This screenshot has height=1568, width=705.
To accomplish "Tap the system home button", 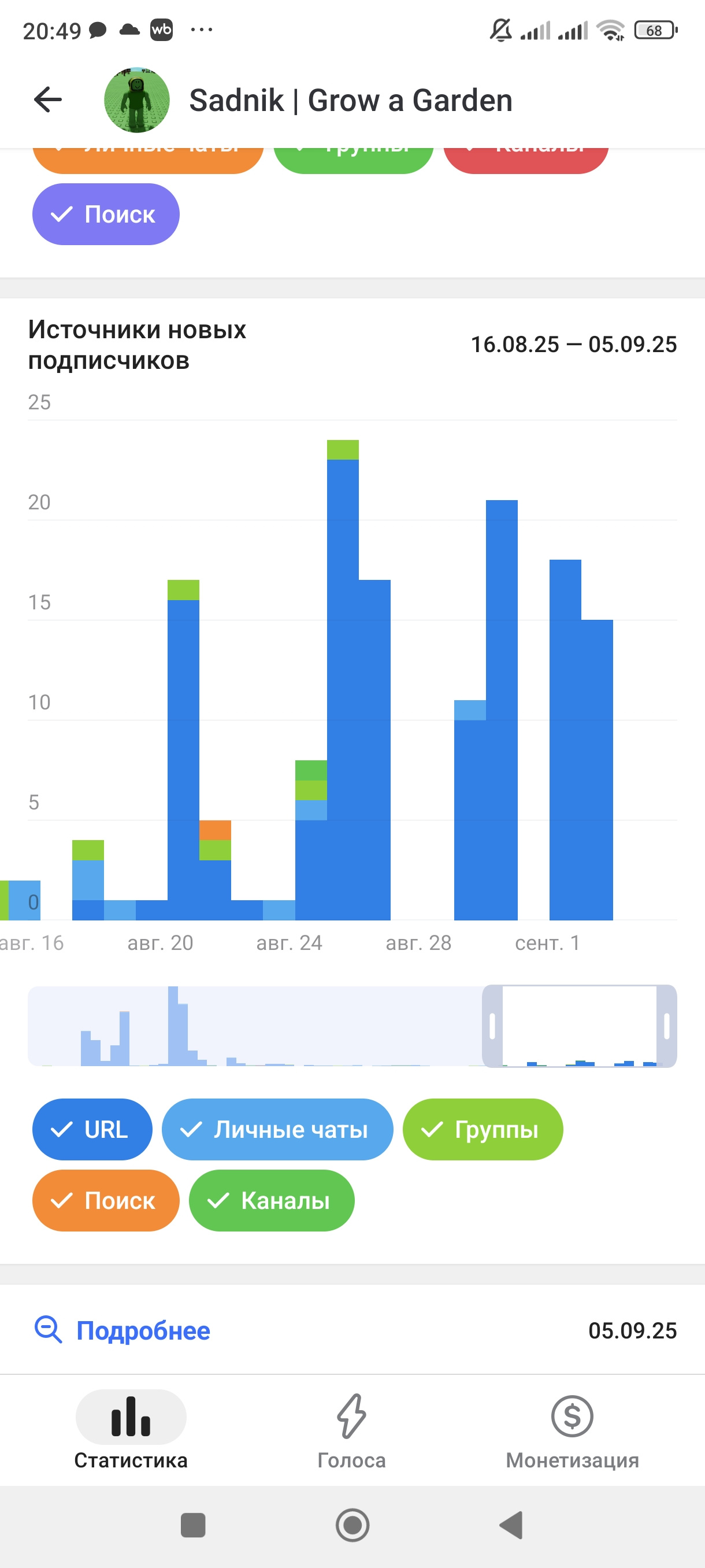I will coord(353,1525).
